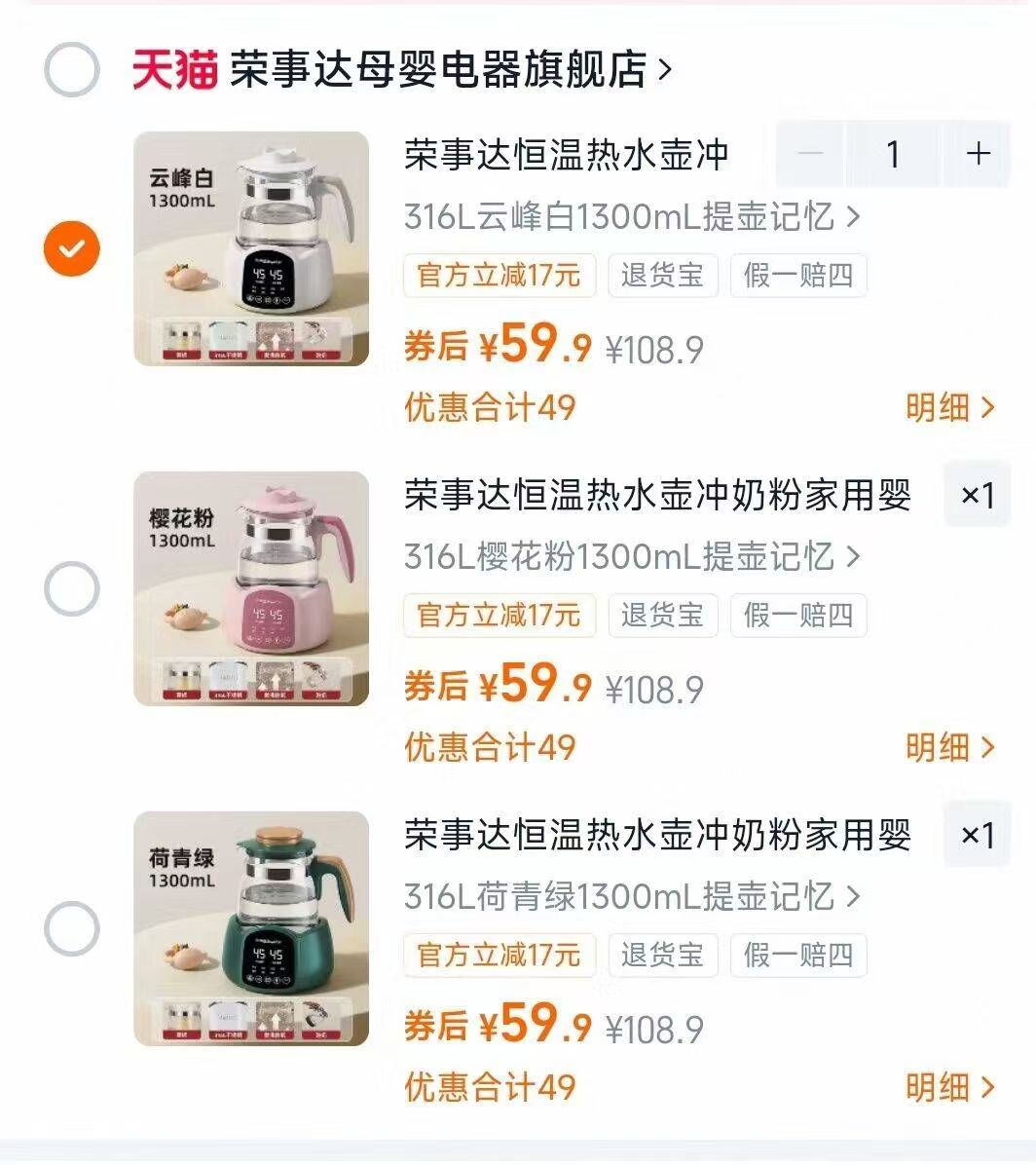The height and width of the screenshot is (1165, 1036).
Task: Click the 退货宝 service tag
Action: [x=663, y=277]
